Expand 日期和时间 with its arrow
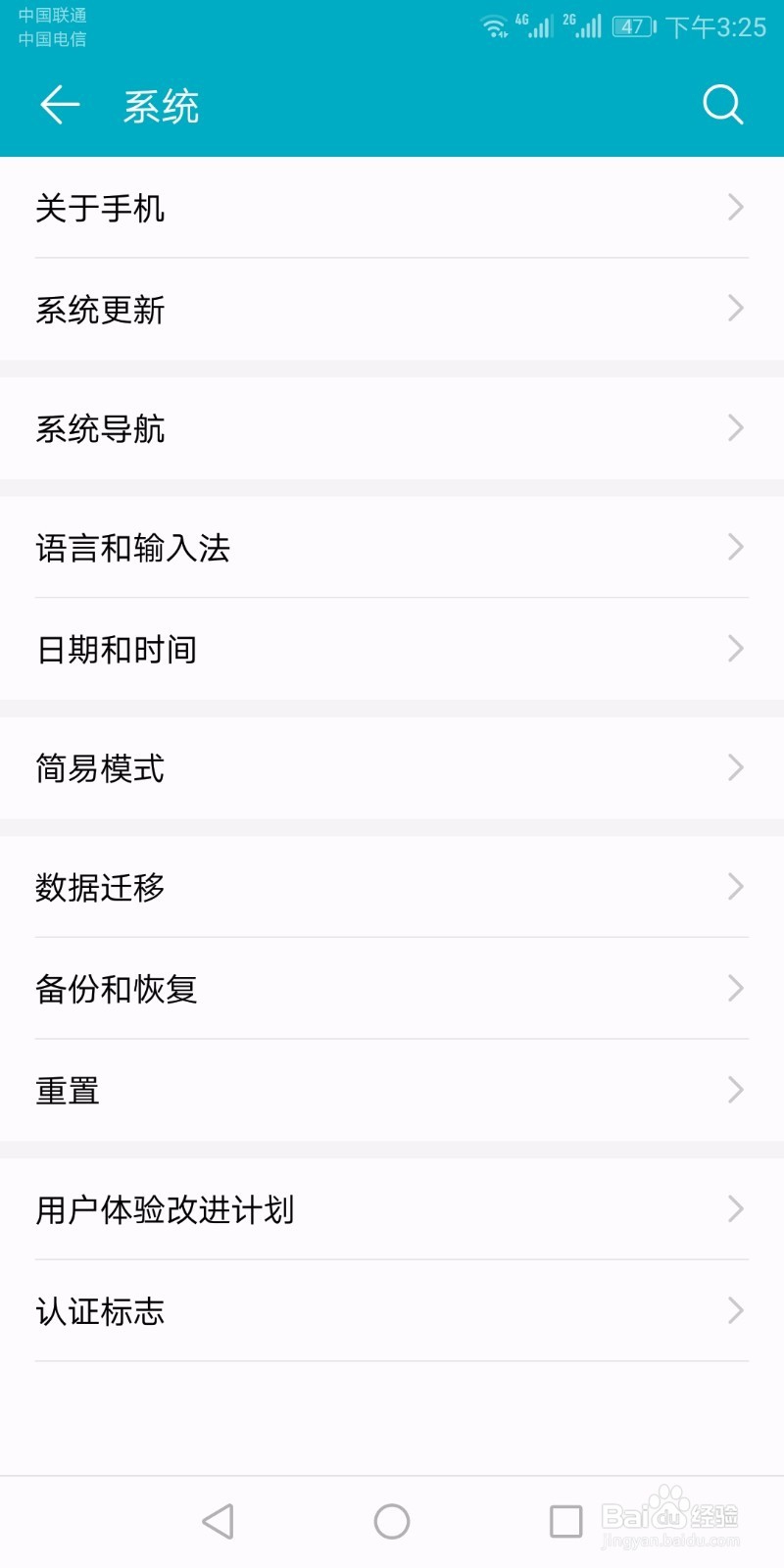This screenshot has width=784, height=1568. pos(736,648)
